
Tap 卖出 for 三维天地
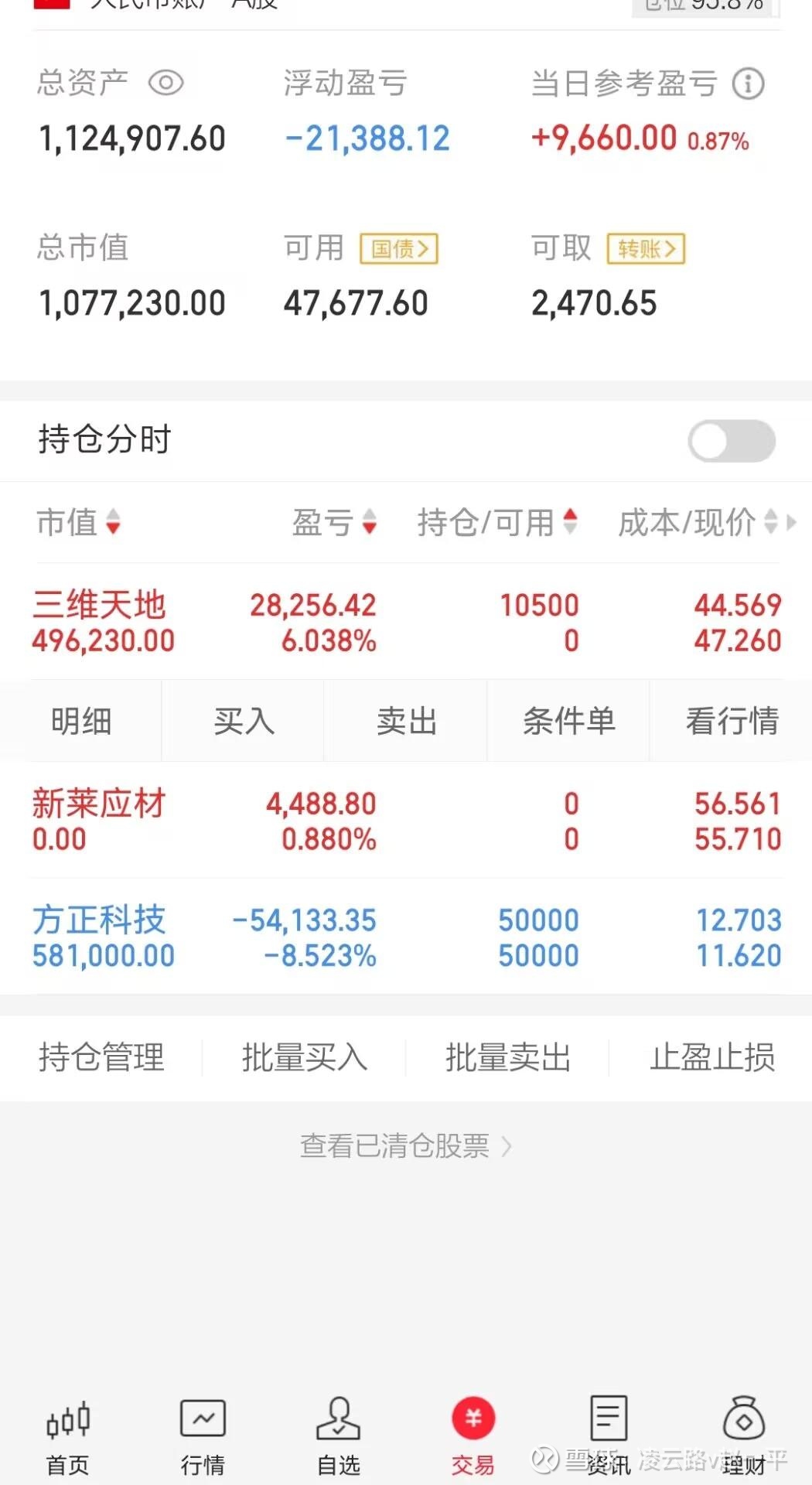(406, 721)
